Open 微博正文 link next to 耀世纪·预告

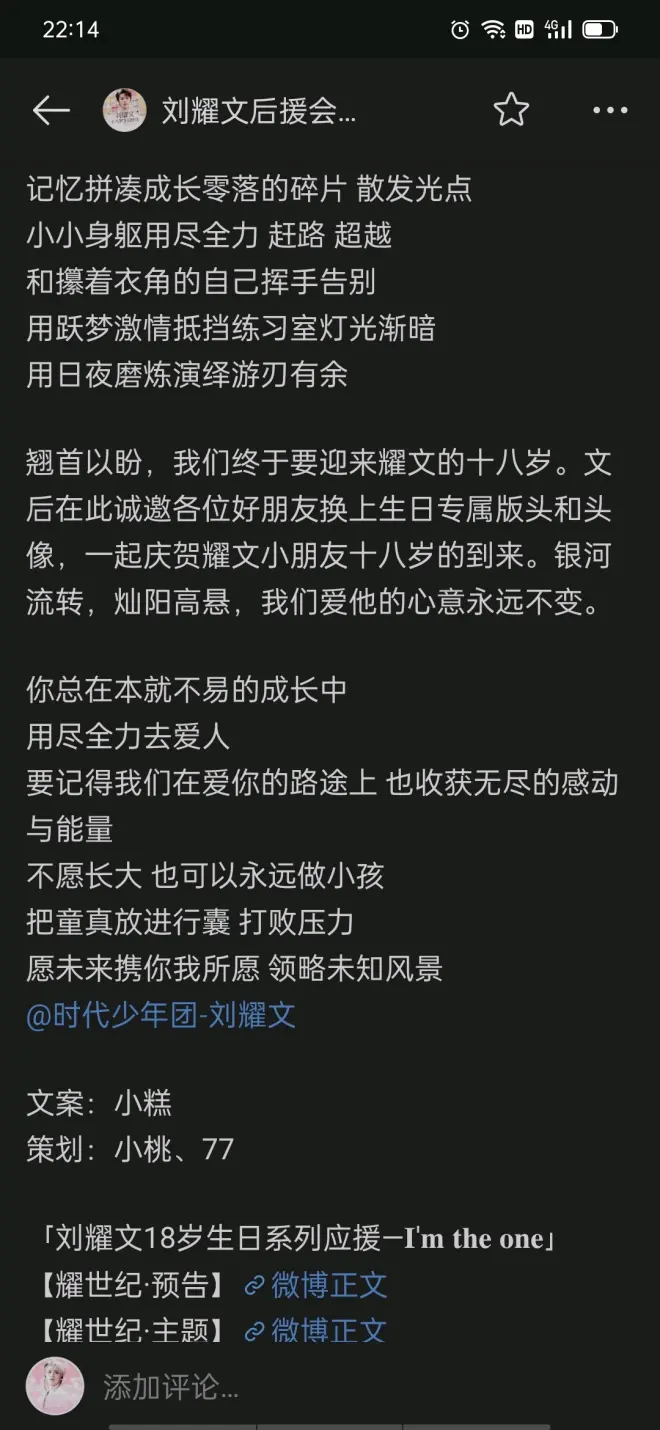[317, 1285]
